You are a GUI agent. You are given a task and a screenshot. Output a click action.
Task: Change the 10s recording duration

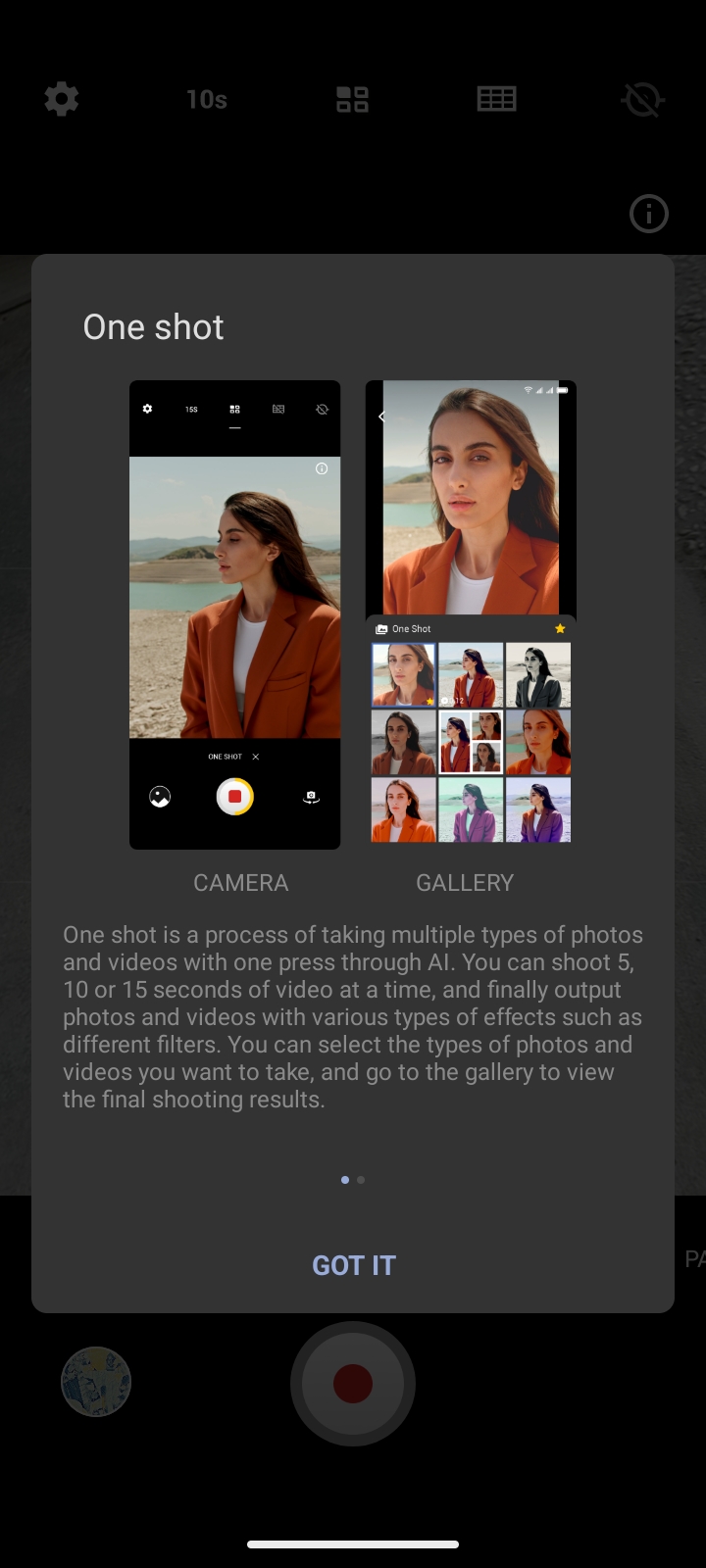click(x=206, y=99)
